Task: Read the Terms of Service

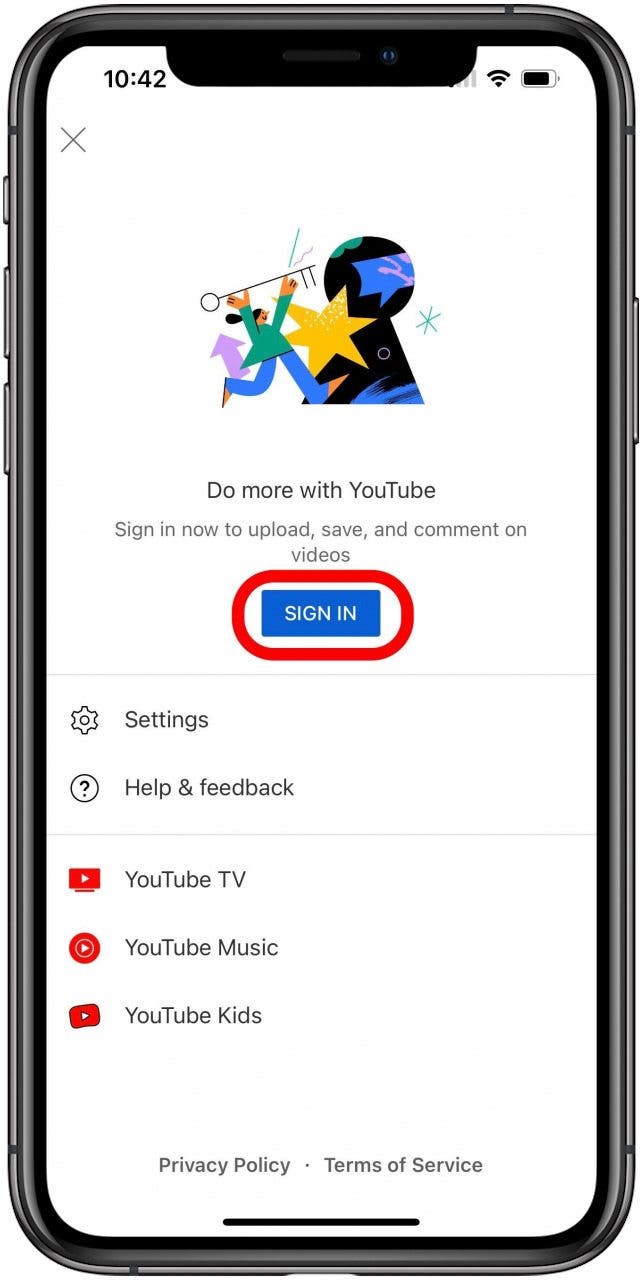Action: point(403,1165)
